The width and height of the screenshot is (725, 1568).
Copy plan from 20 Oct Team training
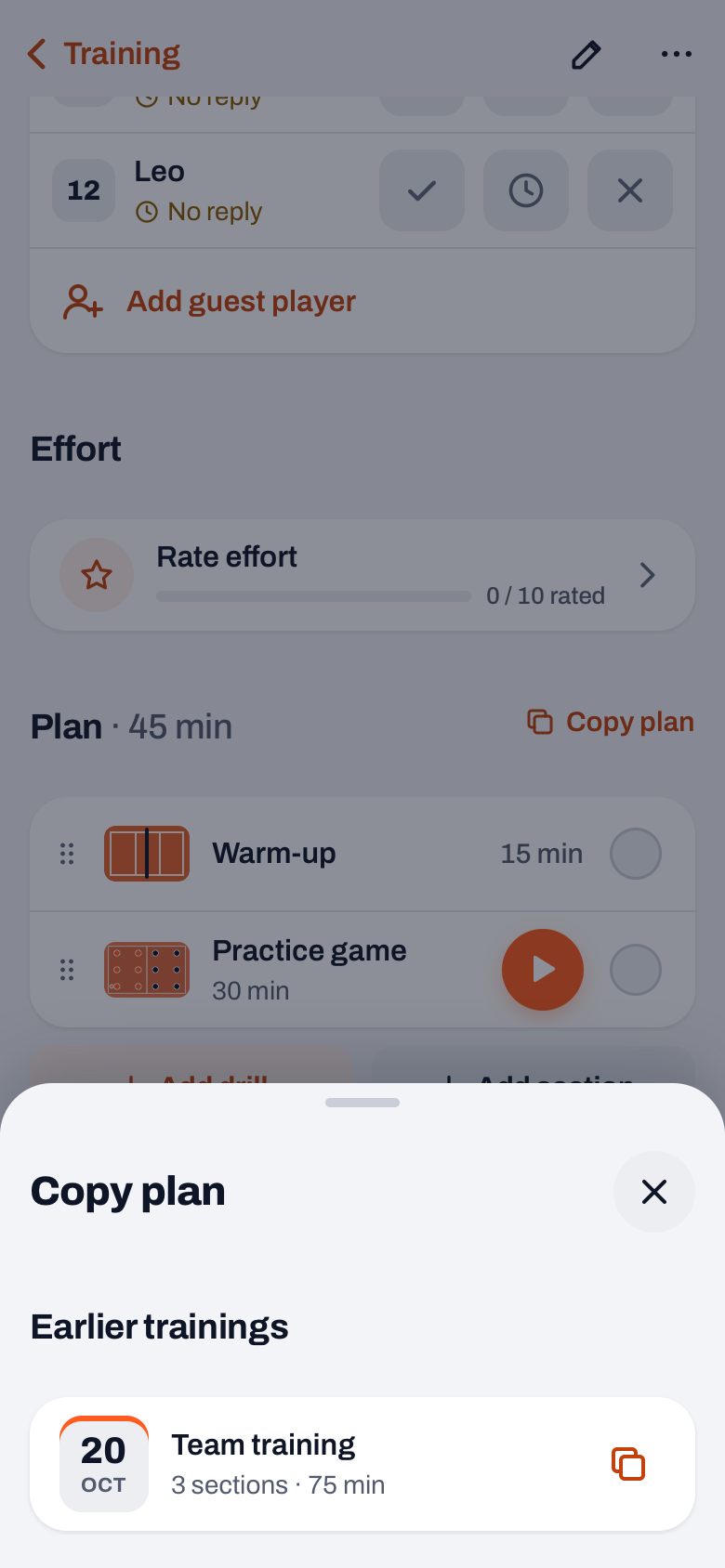click(628, 1464)
